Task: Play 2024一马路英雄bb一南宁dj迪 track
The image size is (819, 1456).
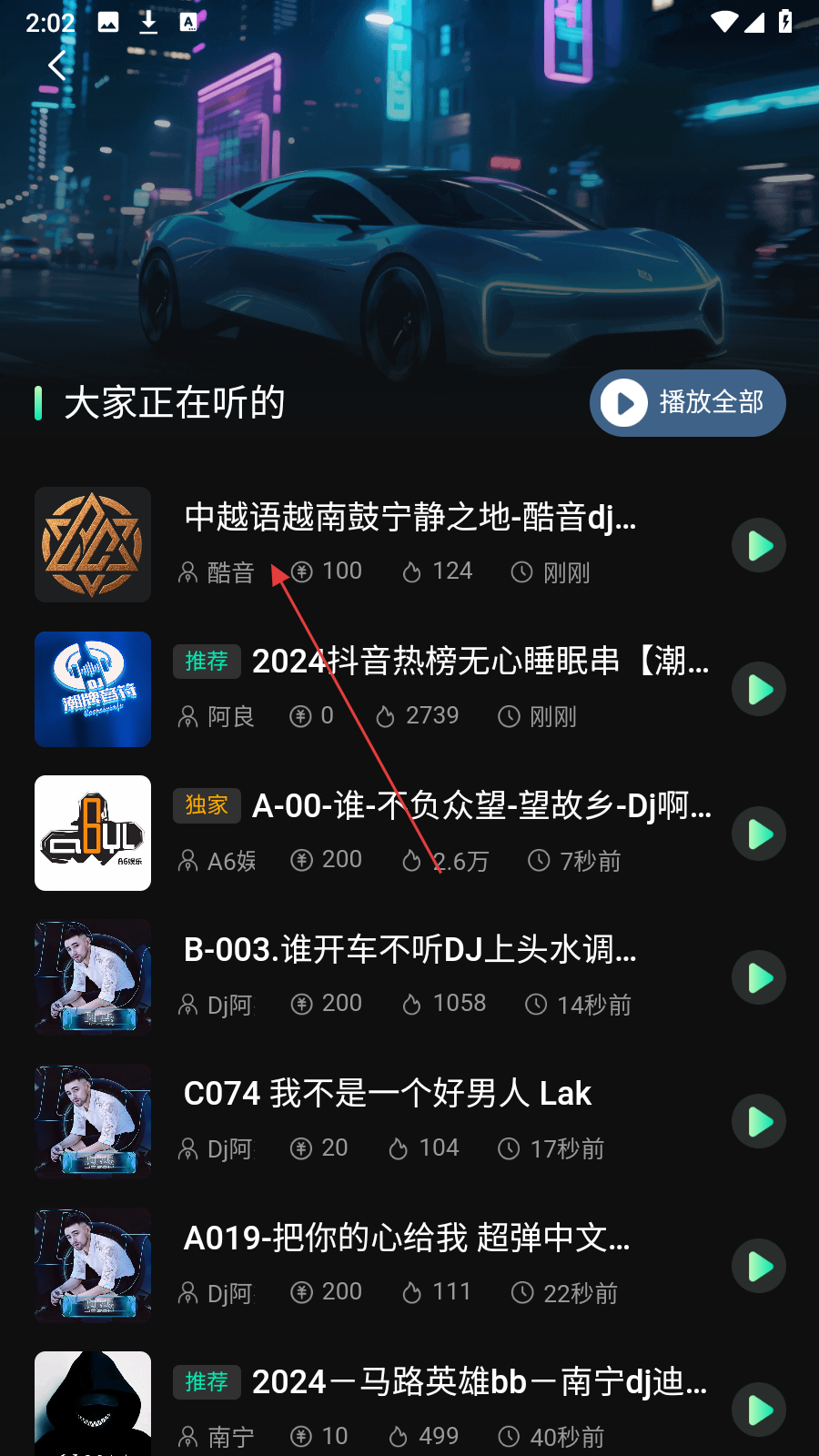Action: pyautogui.click(x=758, y=1410)
